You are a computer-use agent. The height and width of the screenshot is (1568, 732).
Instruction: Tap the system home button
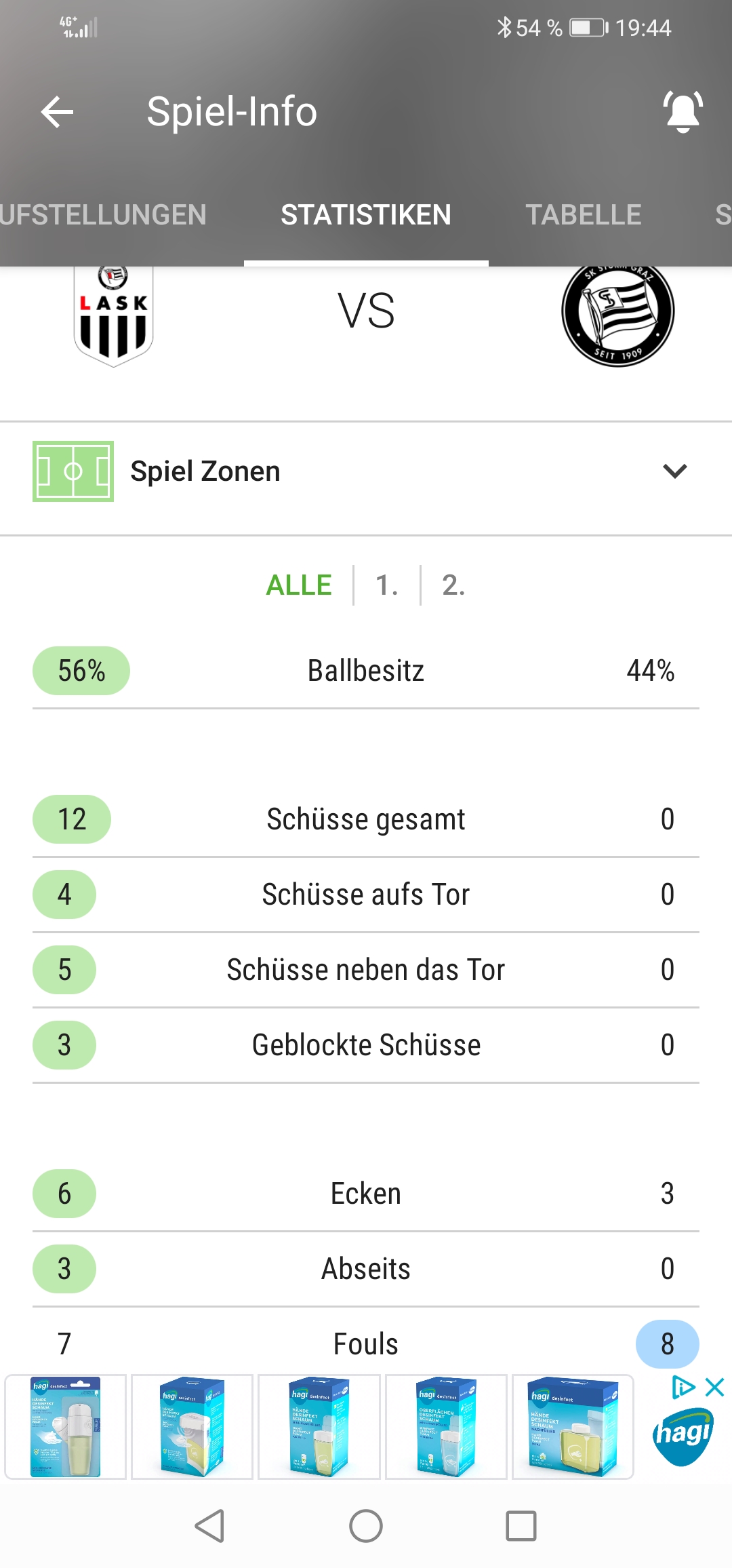click(366, 1526)
